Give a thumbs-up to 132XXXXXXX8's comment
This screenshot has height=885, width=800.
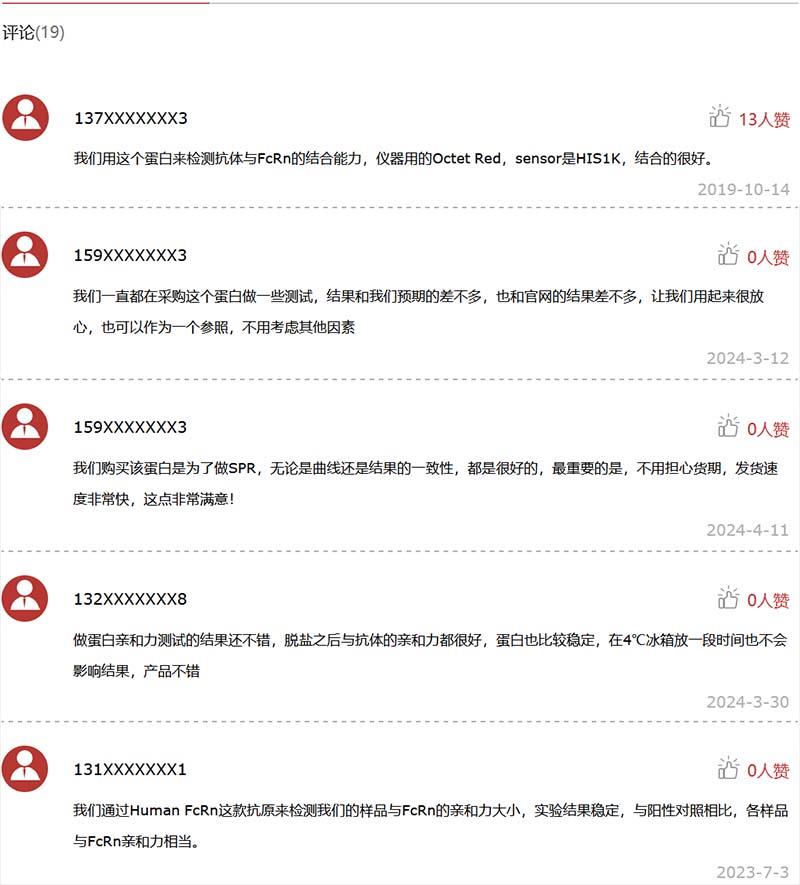pyautogui.click(x=728, y=598)
